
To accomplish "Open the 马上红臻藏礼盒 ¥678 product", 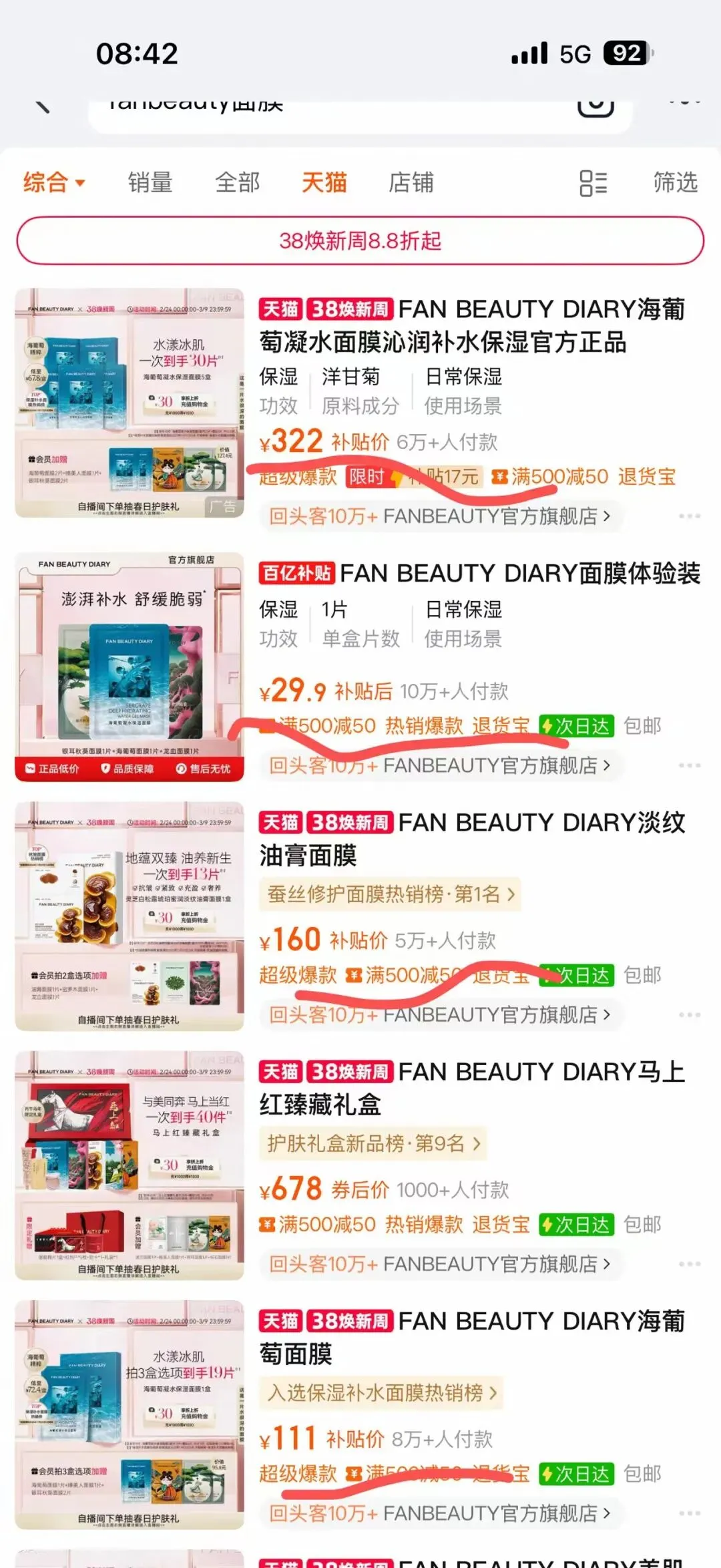I will pos(471,1088).
